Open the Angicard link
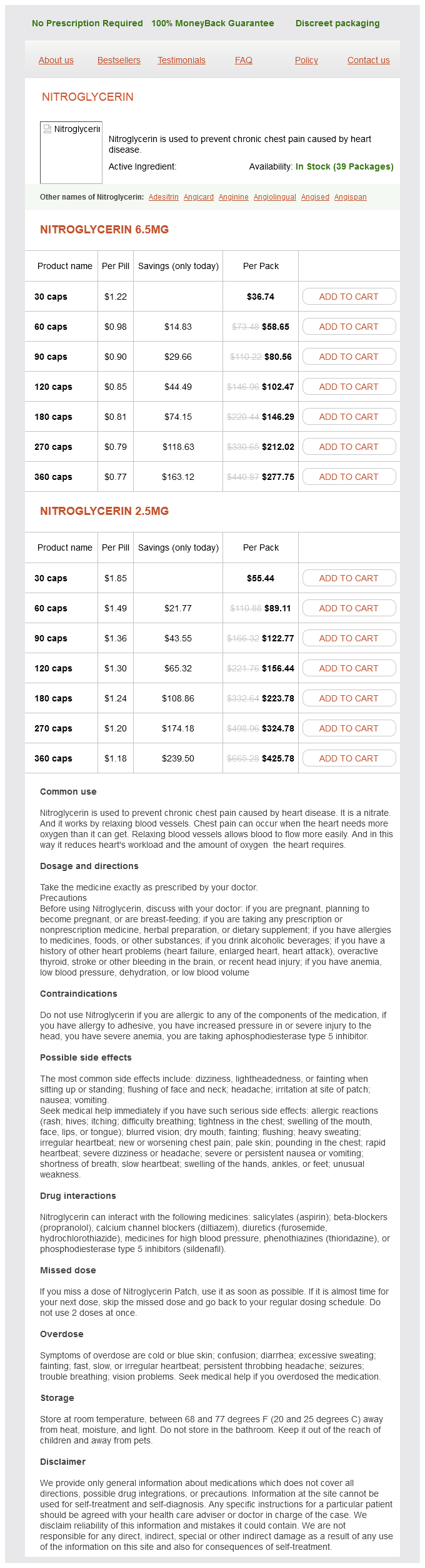The height and width of the screenshot is (1568, 425). [x=199, y=197]
